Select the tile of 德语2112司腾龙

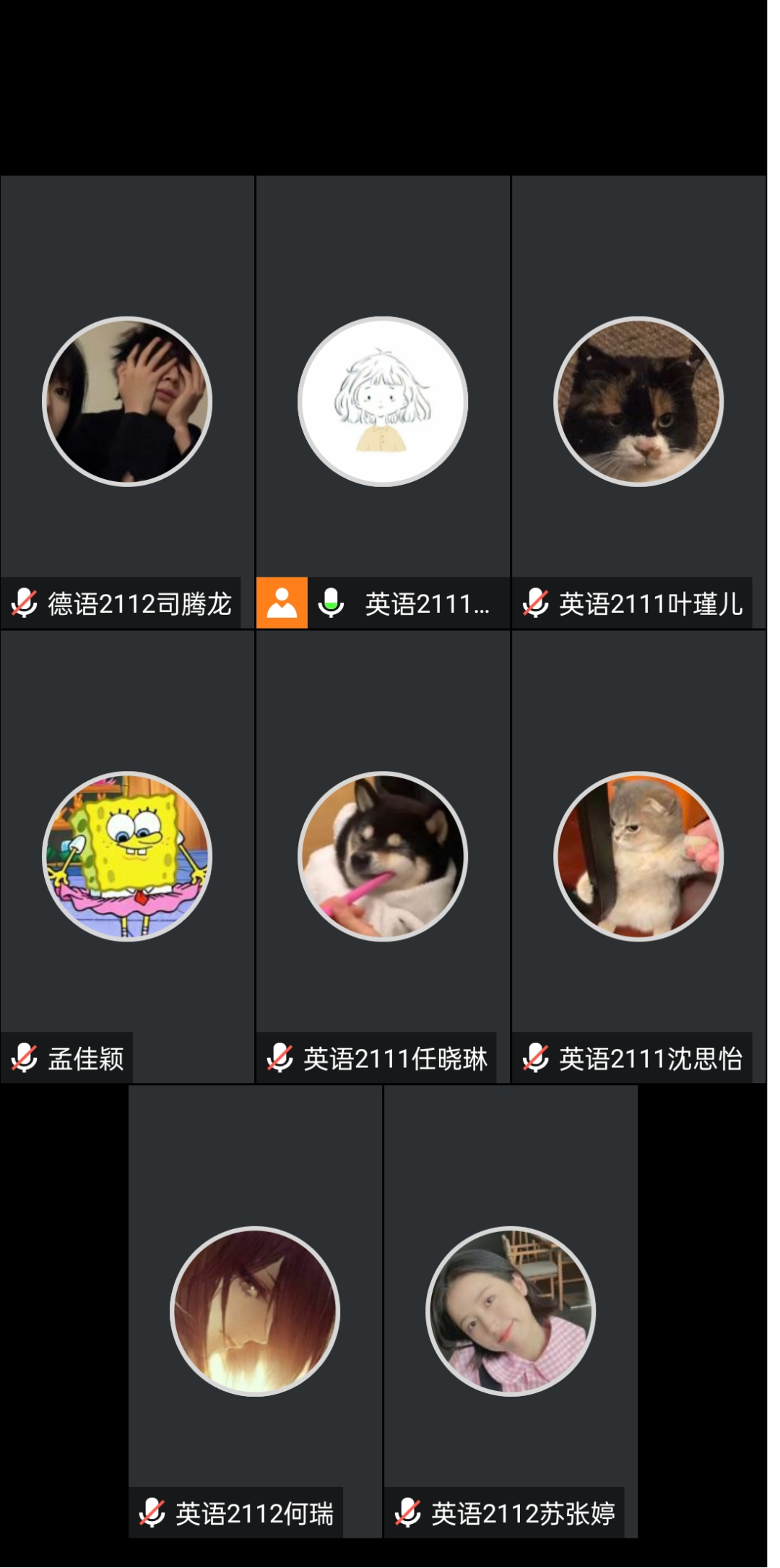point(127,402)
